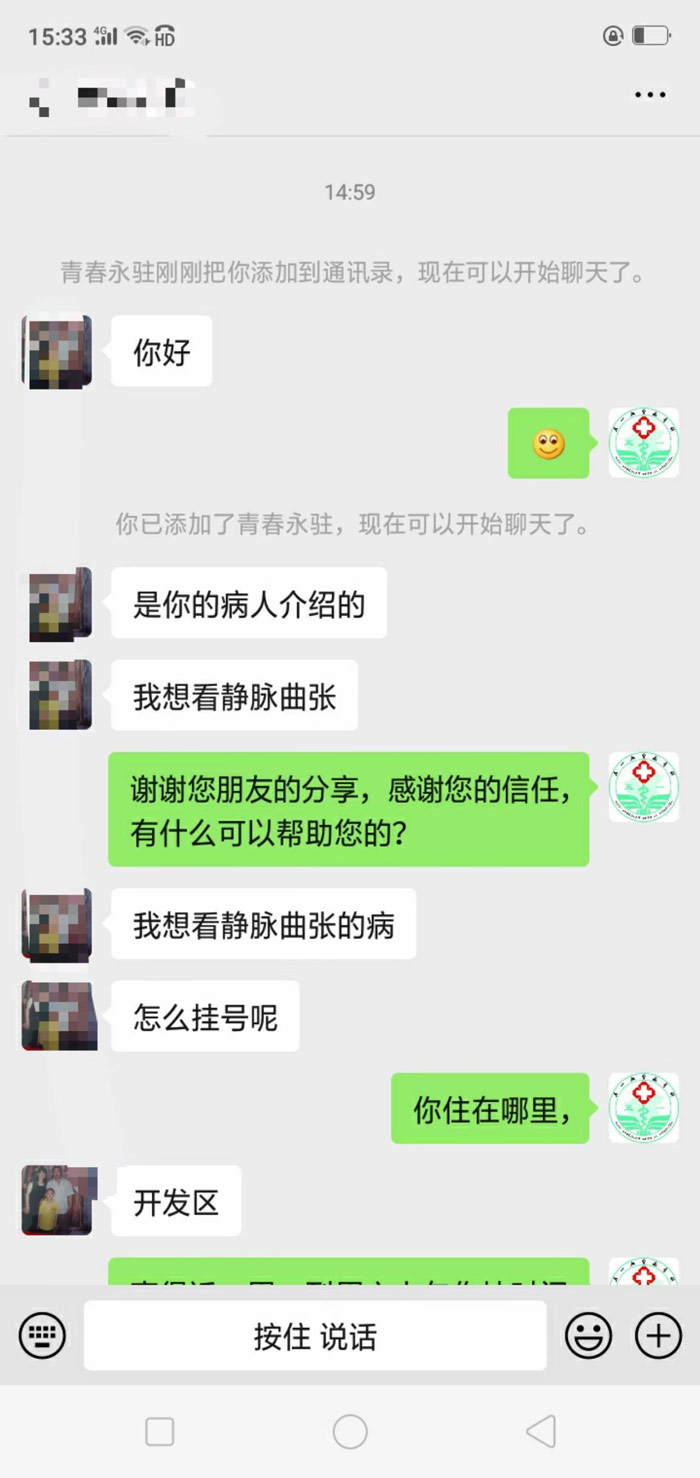The height and width of the screenshot is (1478, 700).
Task: Open the three-dot chat options menu
Action: coord(650,95)
